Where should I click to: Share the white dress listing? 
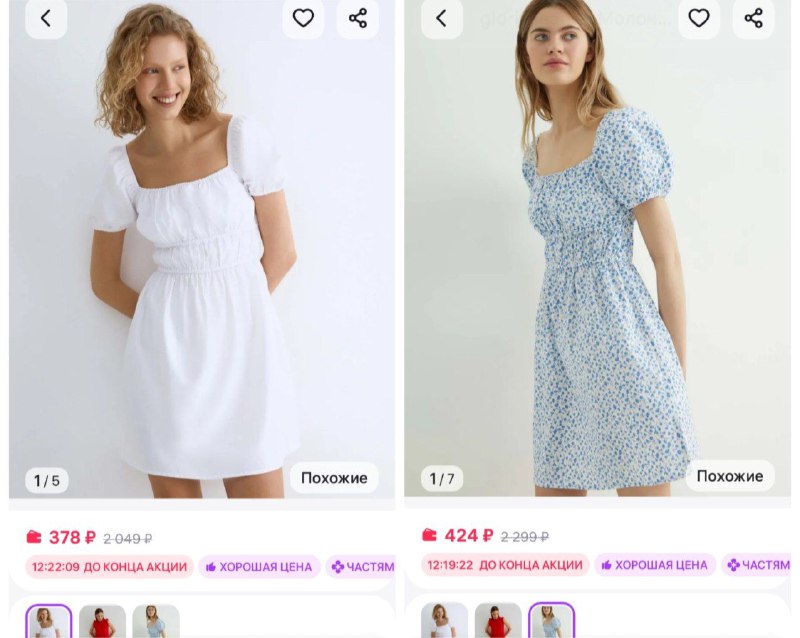tap(358, 18)
